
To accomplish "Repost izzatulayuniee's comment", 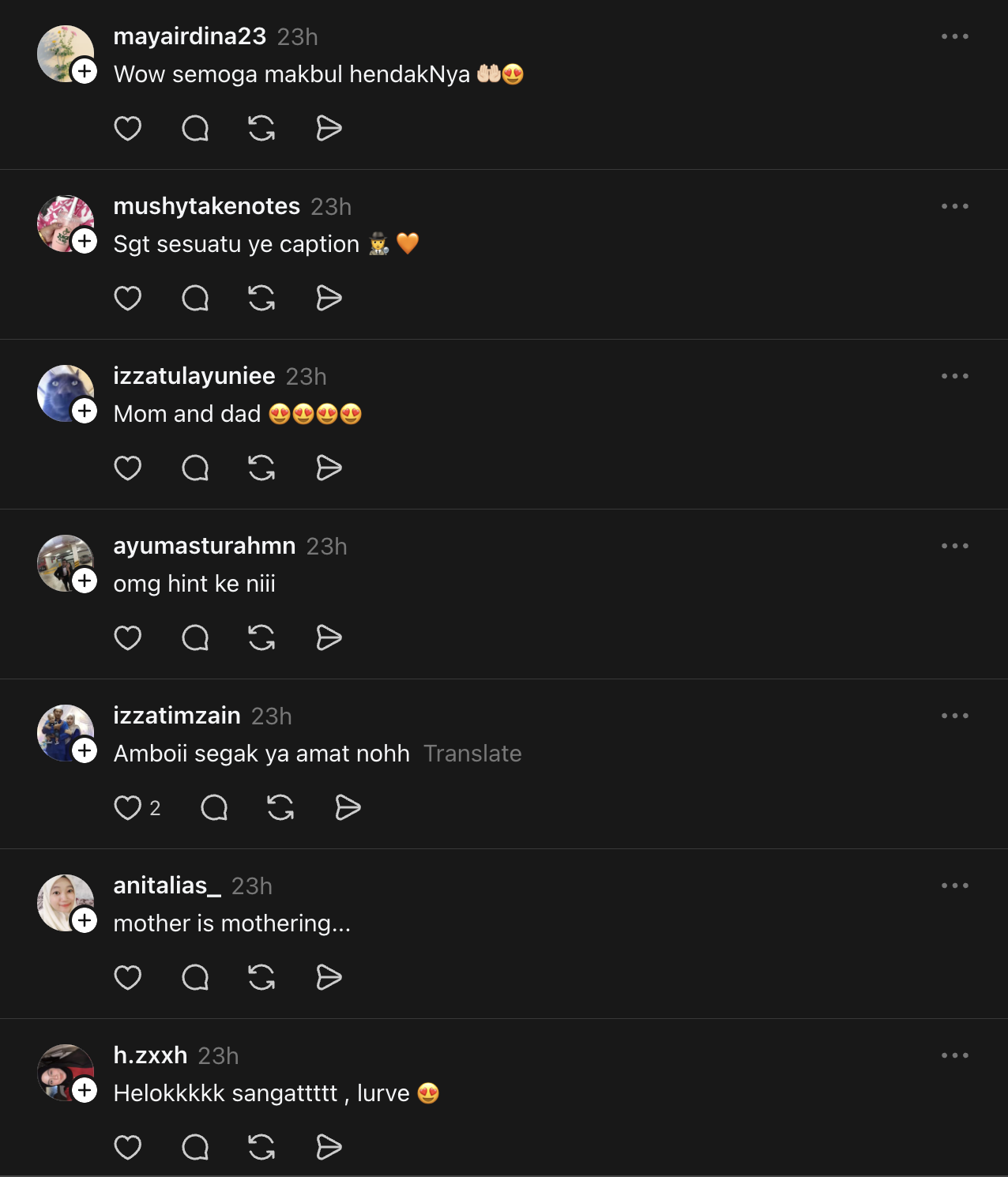I will (261, 468).
